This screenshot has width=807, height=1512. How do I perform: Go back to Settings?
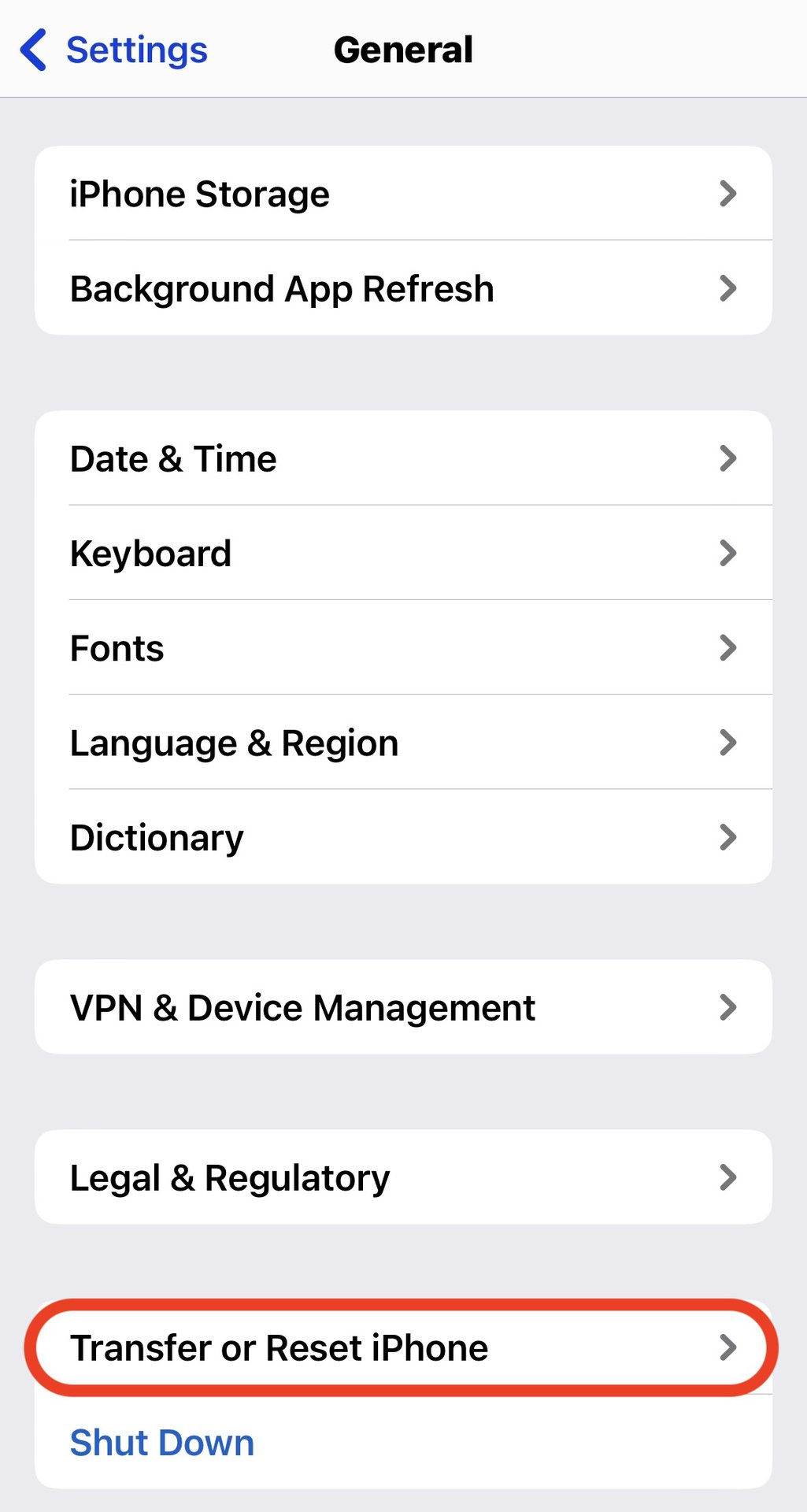click(x=114, y=50)
